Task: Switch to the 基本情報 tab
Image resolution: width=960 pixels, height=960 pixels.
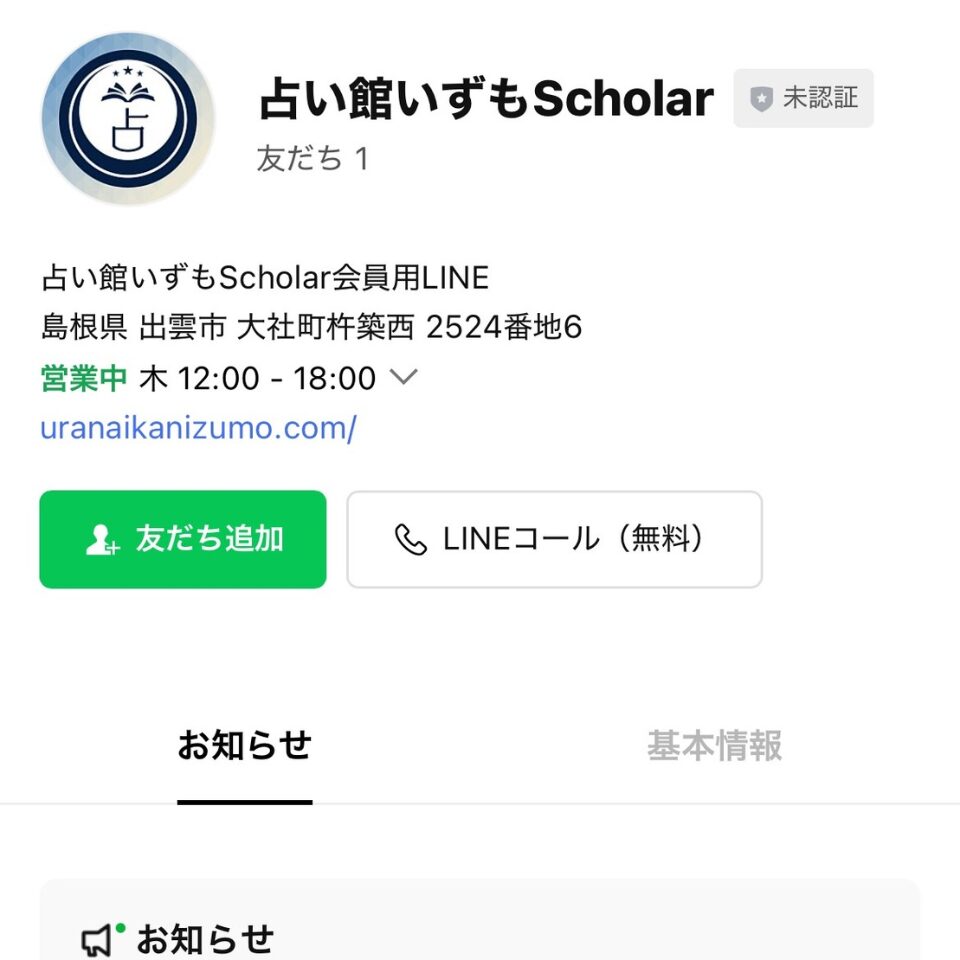Action: click(714, 746)
